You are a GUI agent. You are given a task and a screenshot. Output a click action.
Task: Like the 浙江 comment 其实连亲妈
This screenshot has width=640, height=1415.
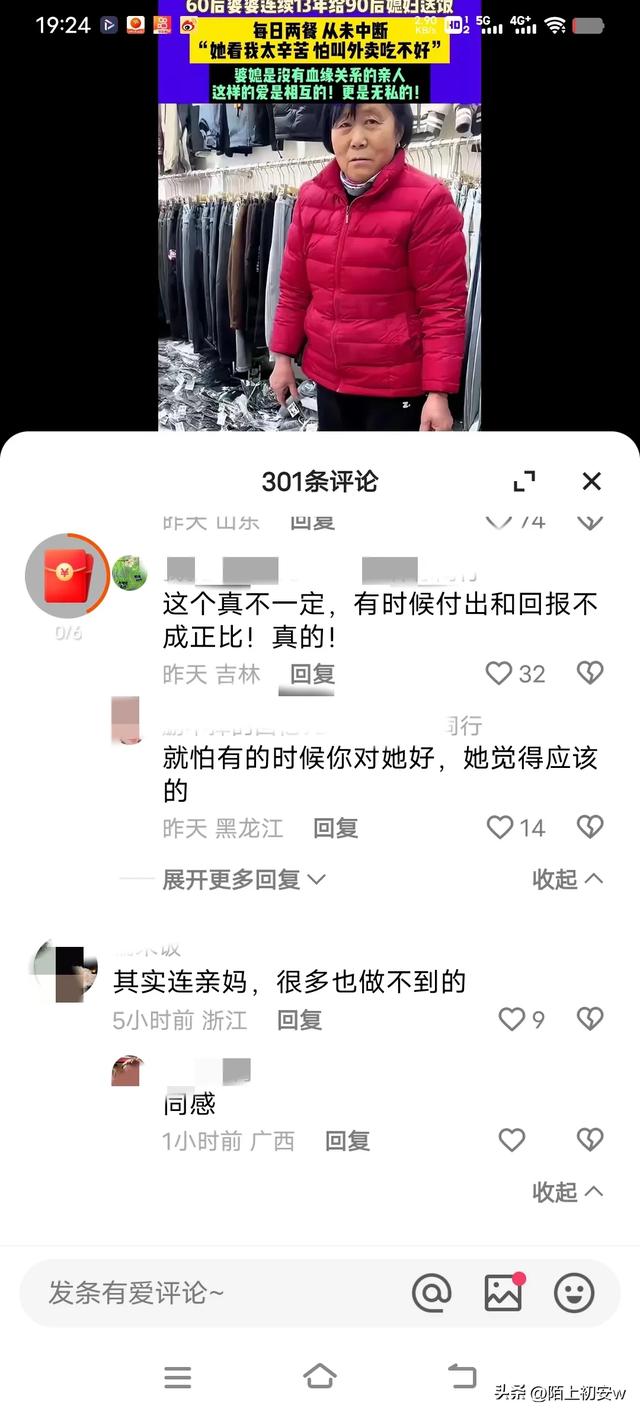[x=511, y=1019]
